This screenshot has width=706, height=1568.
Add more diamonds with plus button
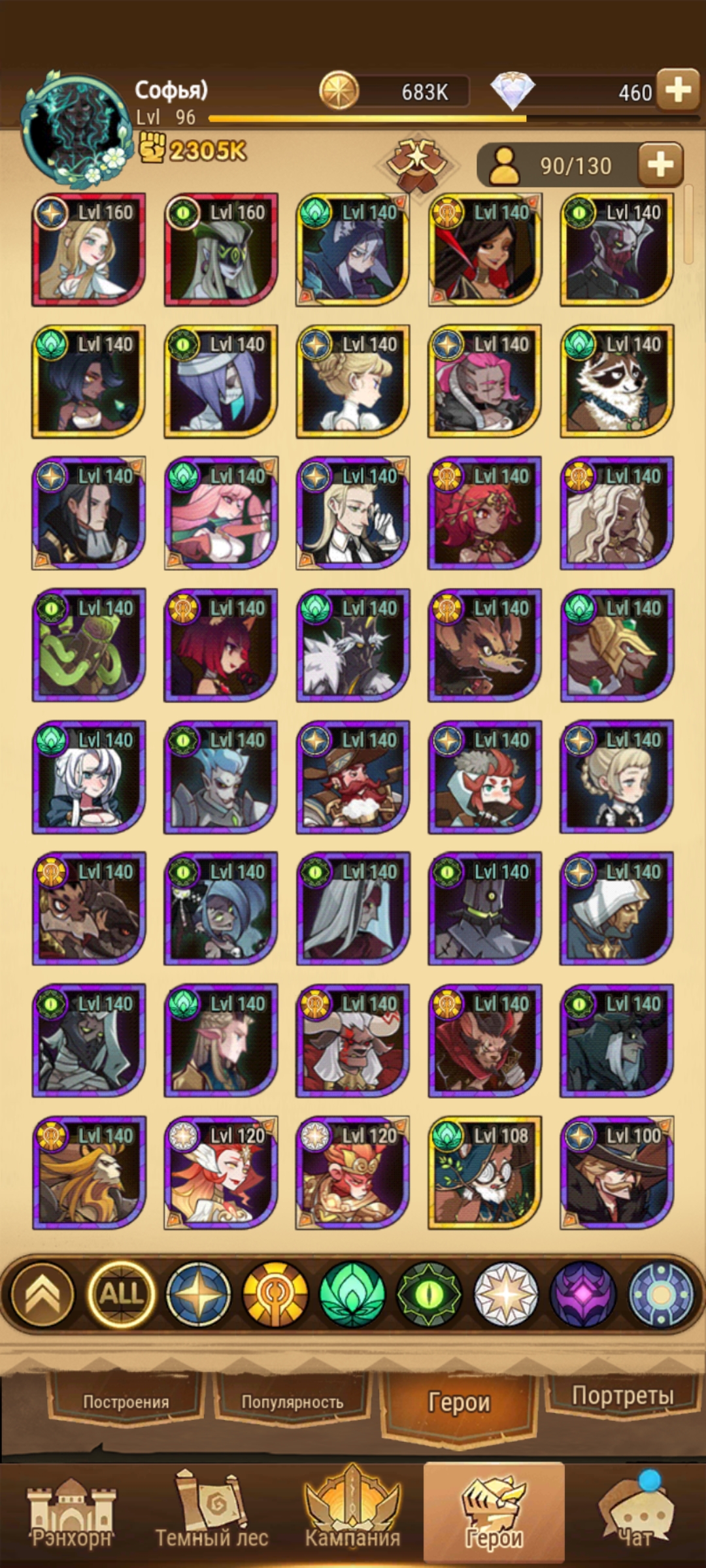(x=678, y=90)
